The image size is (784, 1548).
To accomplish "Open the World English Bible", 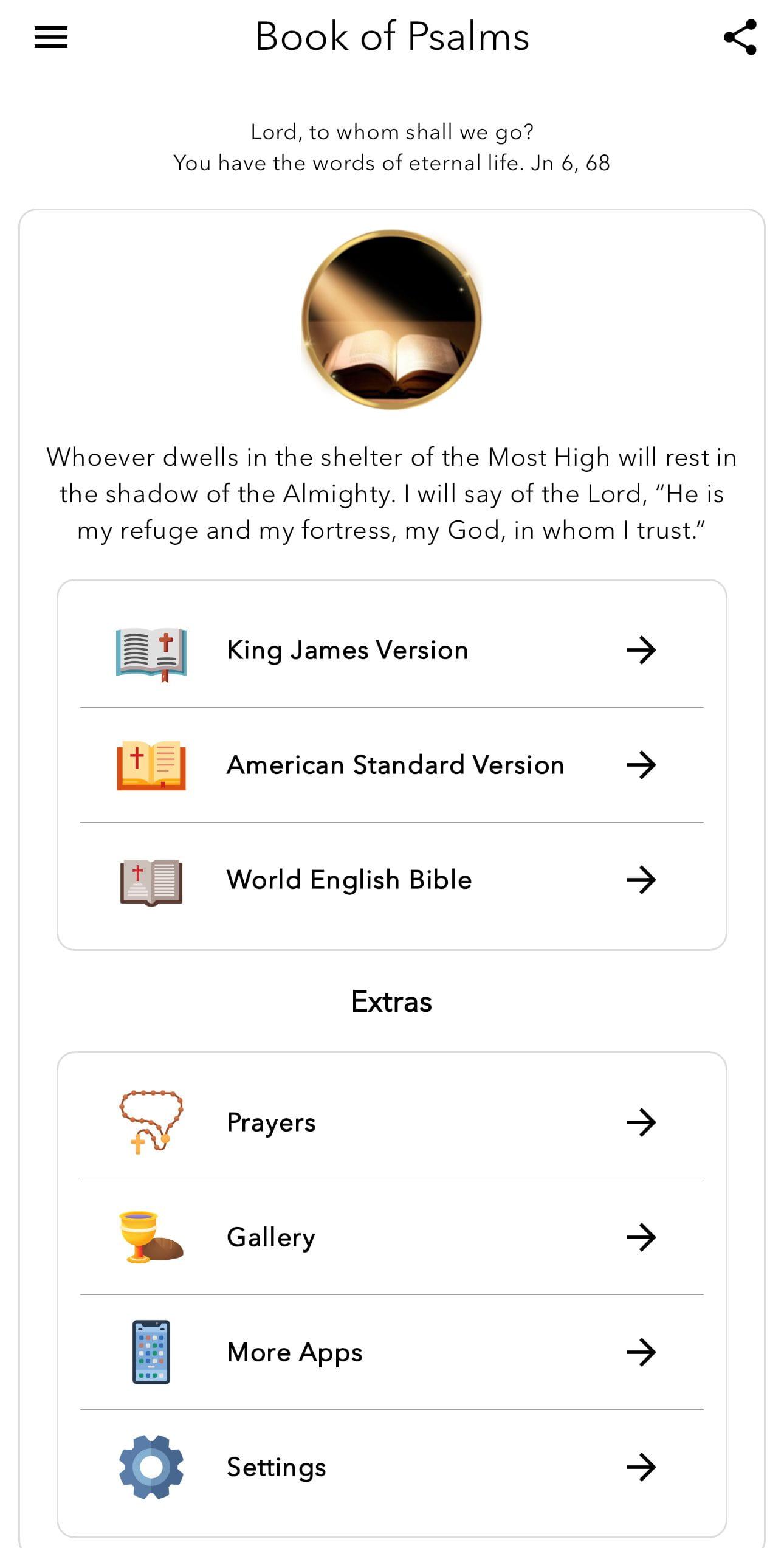I will tap(392, 880).
